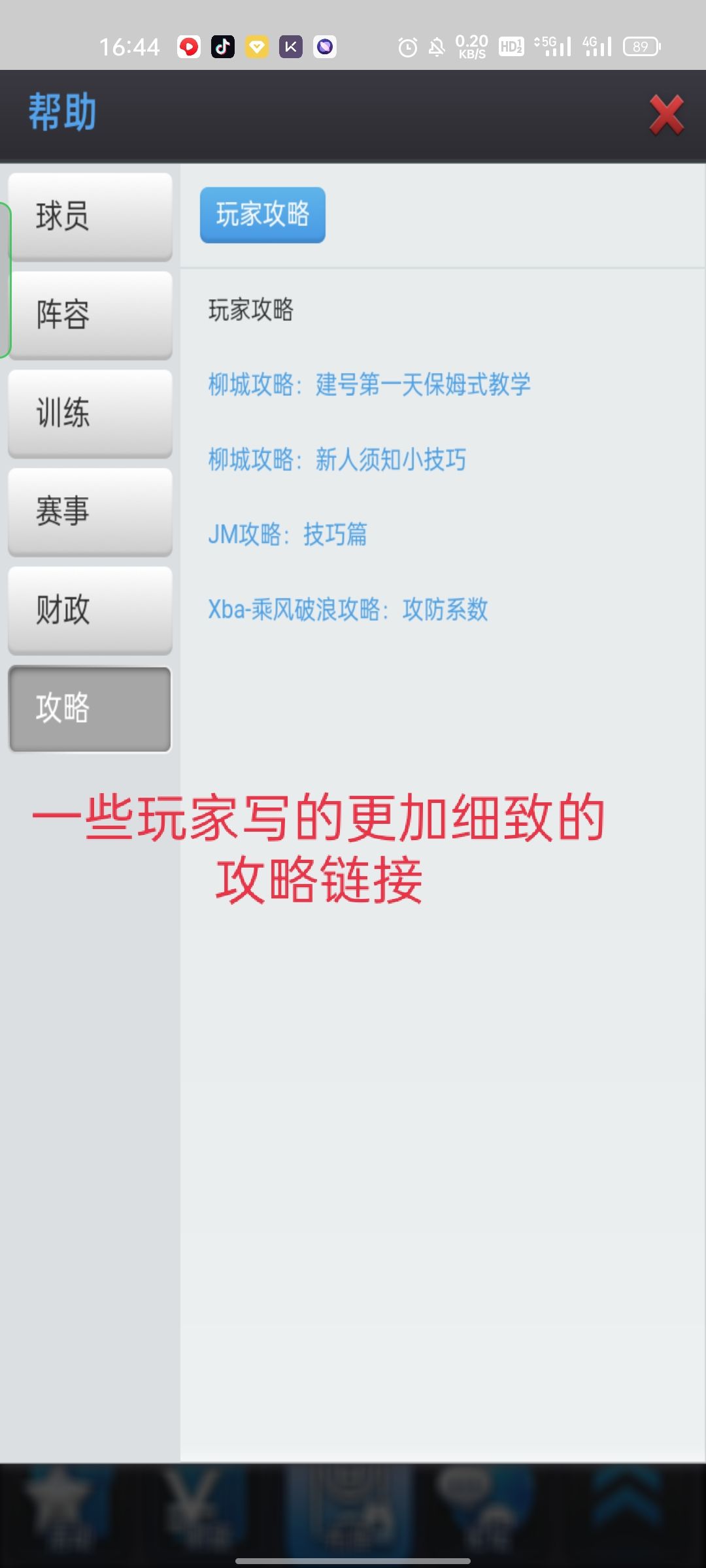The image size is (706, 1568).
Task: Select the 财政 tab
Action: pyautogui.click(x=90, y=611)
